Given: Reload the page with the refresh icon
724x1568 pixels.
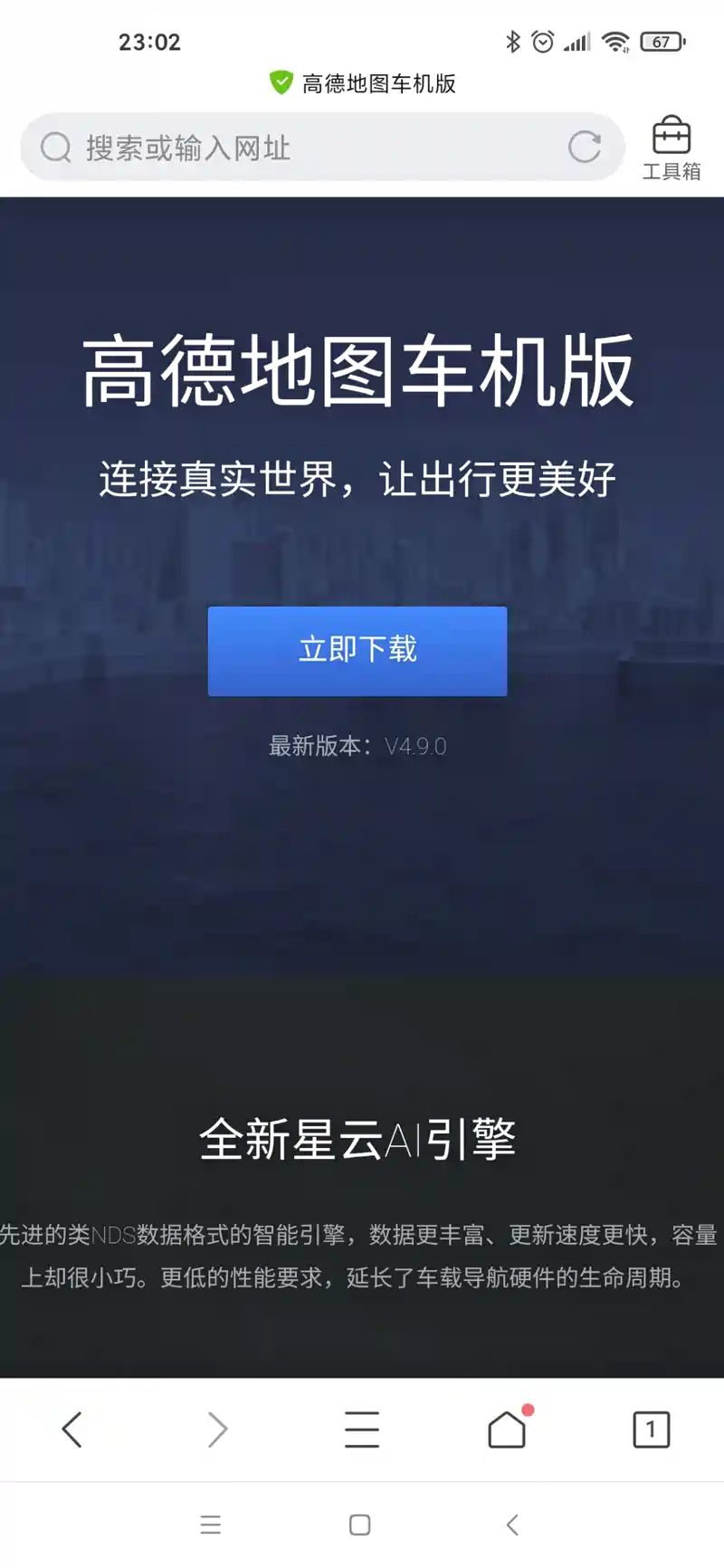Looking at the screenshot, I should pos(585,147).
